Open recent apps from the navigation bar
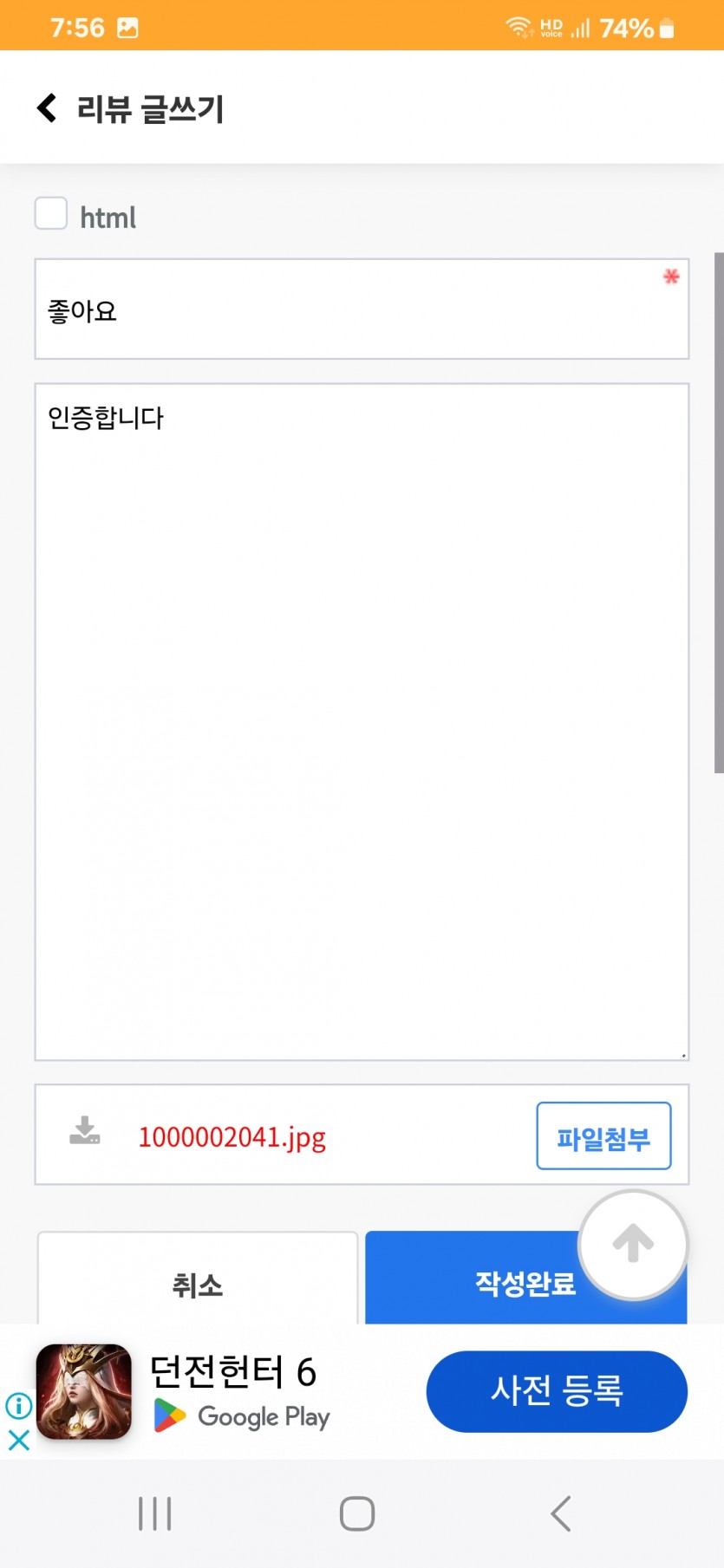 pos(155,1513)
